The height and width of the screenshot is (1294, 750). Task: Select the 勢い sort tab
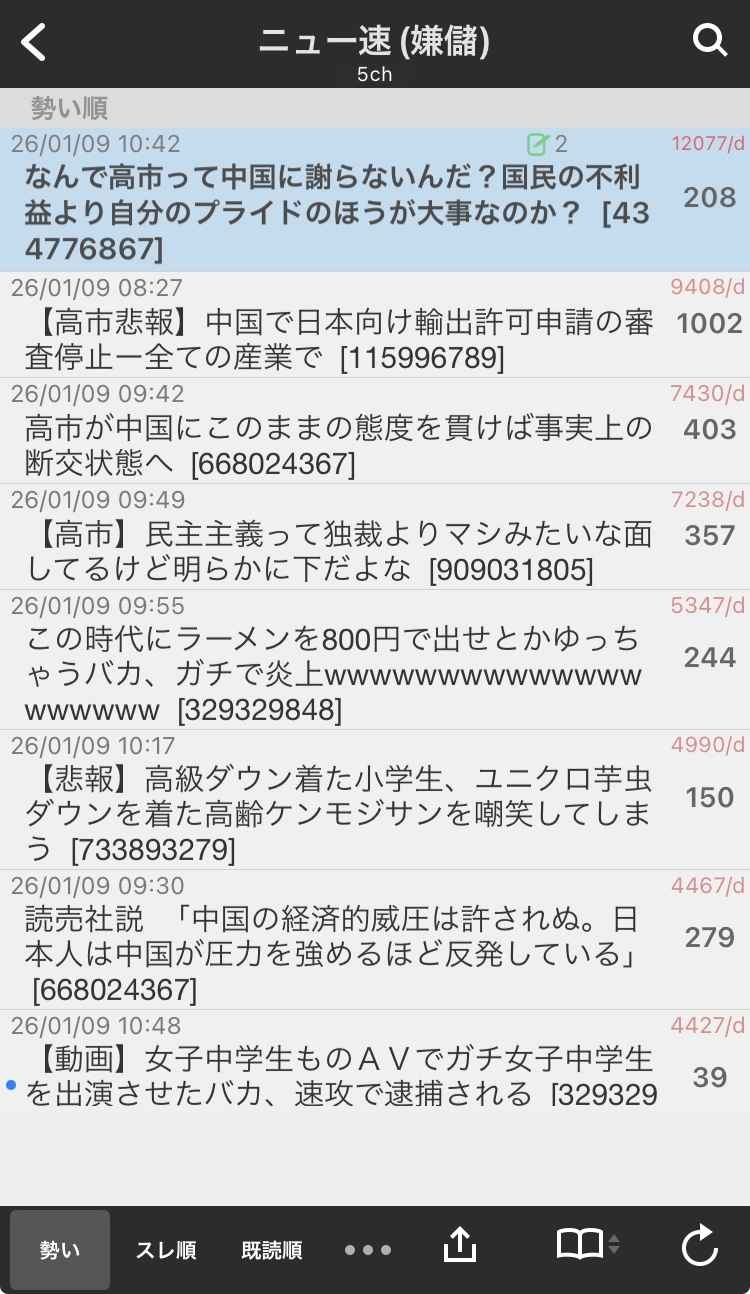[60, 1250]
